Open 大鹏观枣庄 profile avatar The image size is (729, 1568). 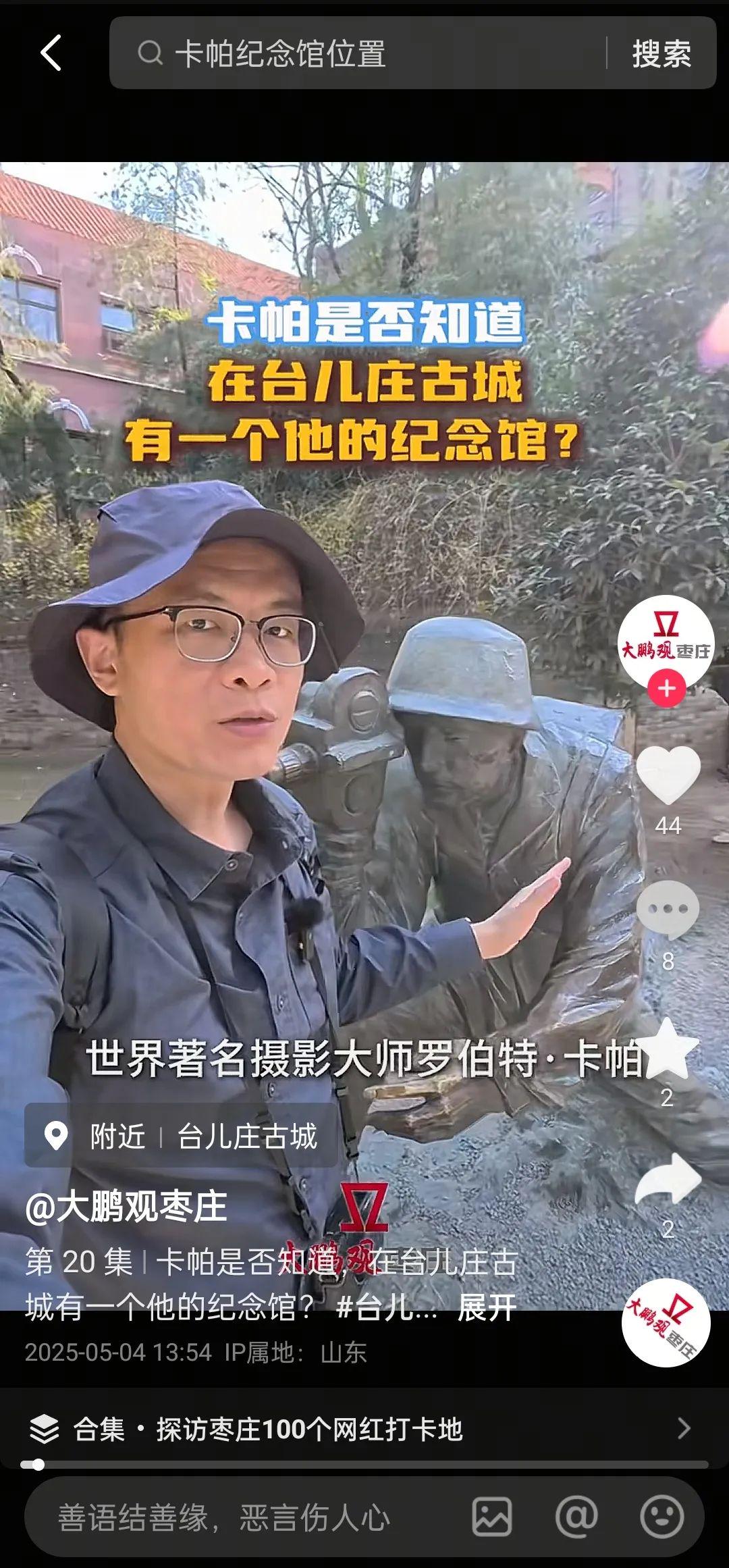pyautogui.click(x=666, y=642)
